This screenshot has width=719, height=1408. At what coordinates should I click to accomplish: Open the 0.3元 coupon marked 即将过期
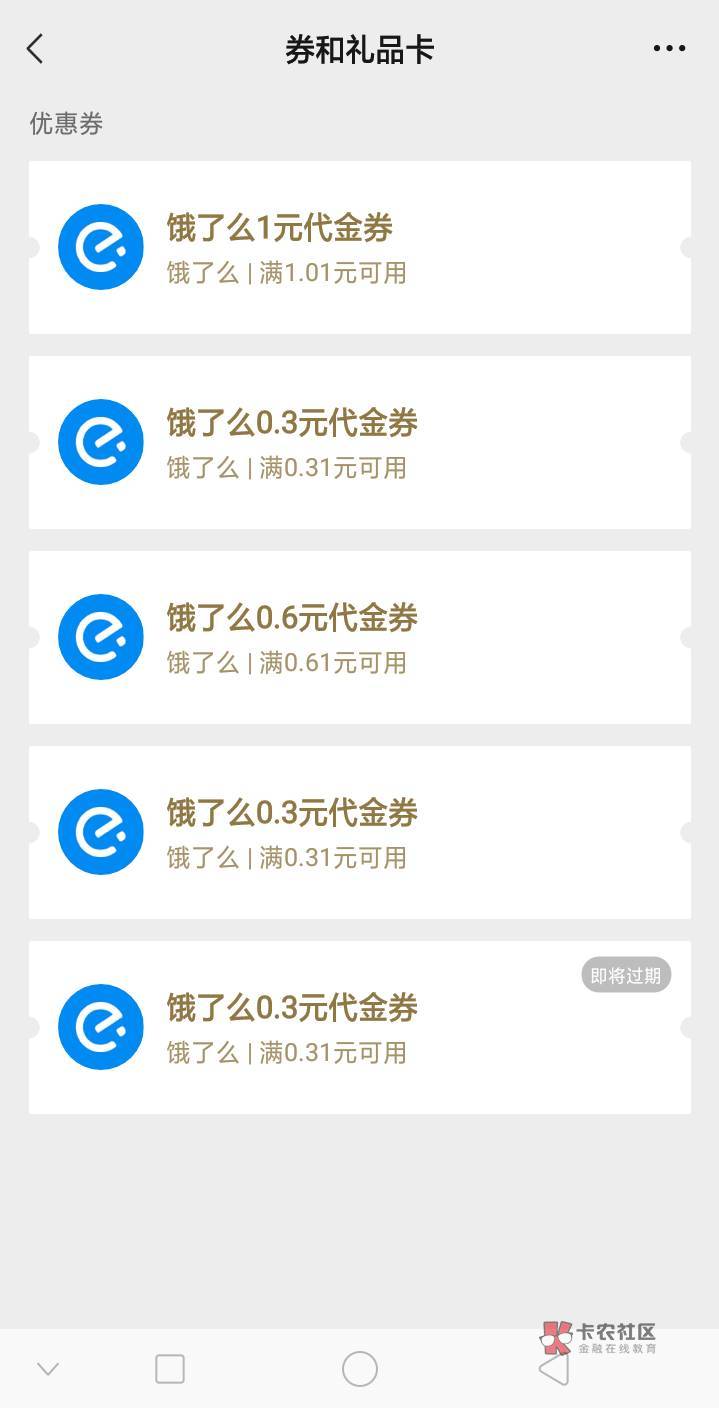(359, 1027)
